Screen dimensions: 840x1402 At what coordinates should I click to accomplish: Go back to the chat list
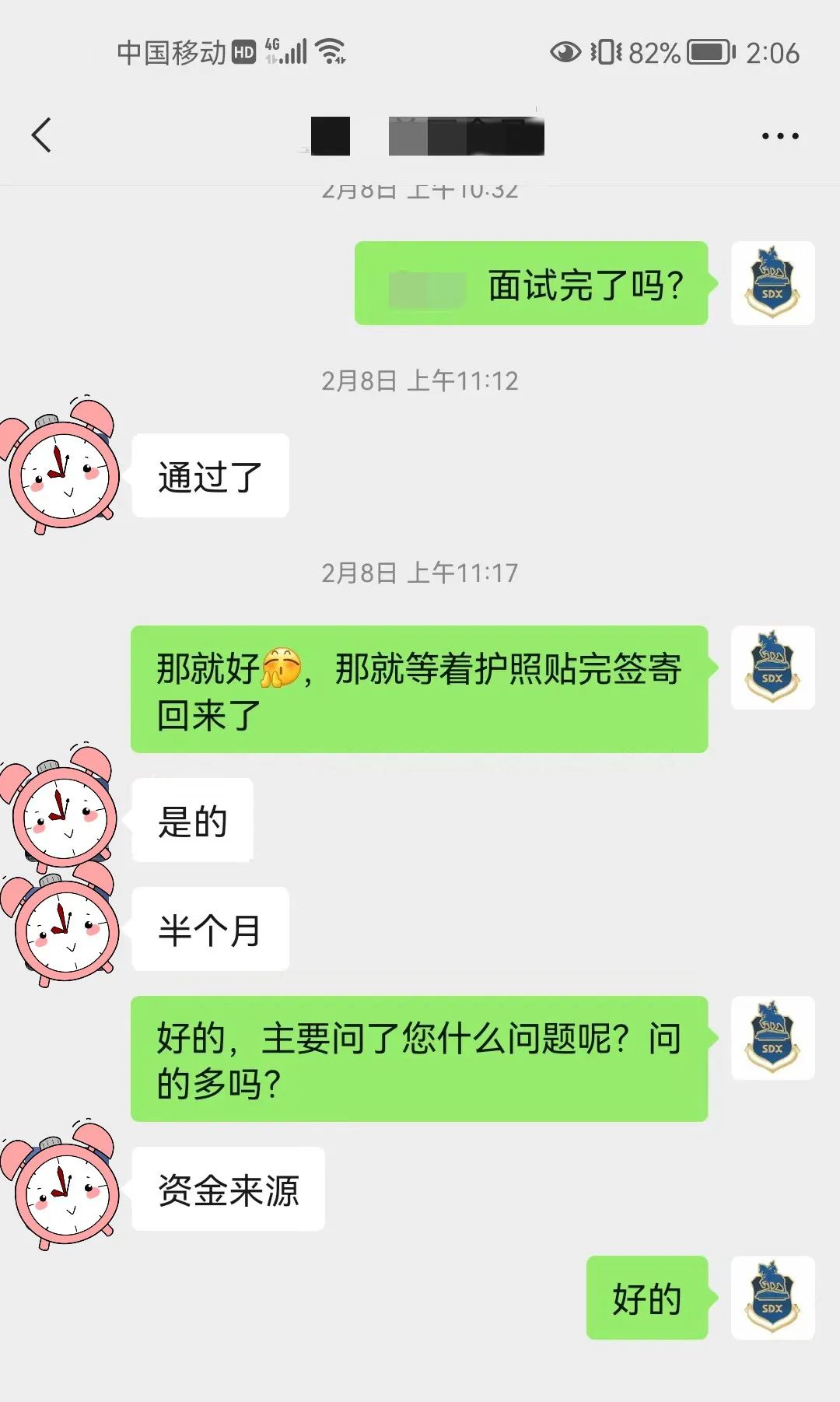42,135
